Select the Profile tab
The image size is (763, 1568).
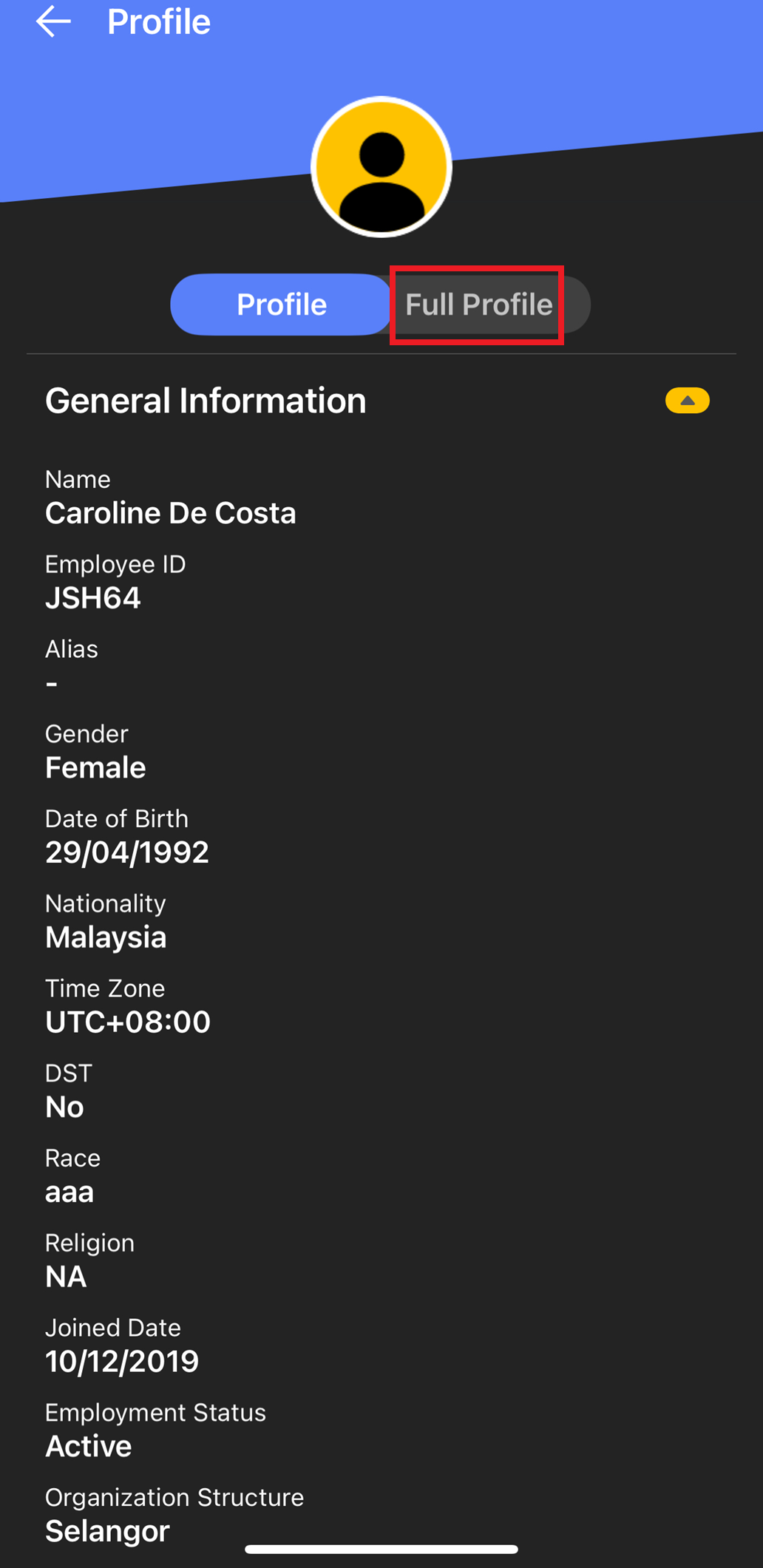click(282, 305)
